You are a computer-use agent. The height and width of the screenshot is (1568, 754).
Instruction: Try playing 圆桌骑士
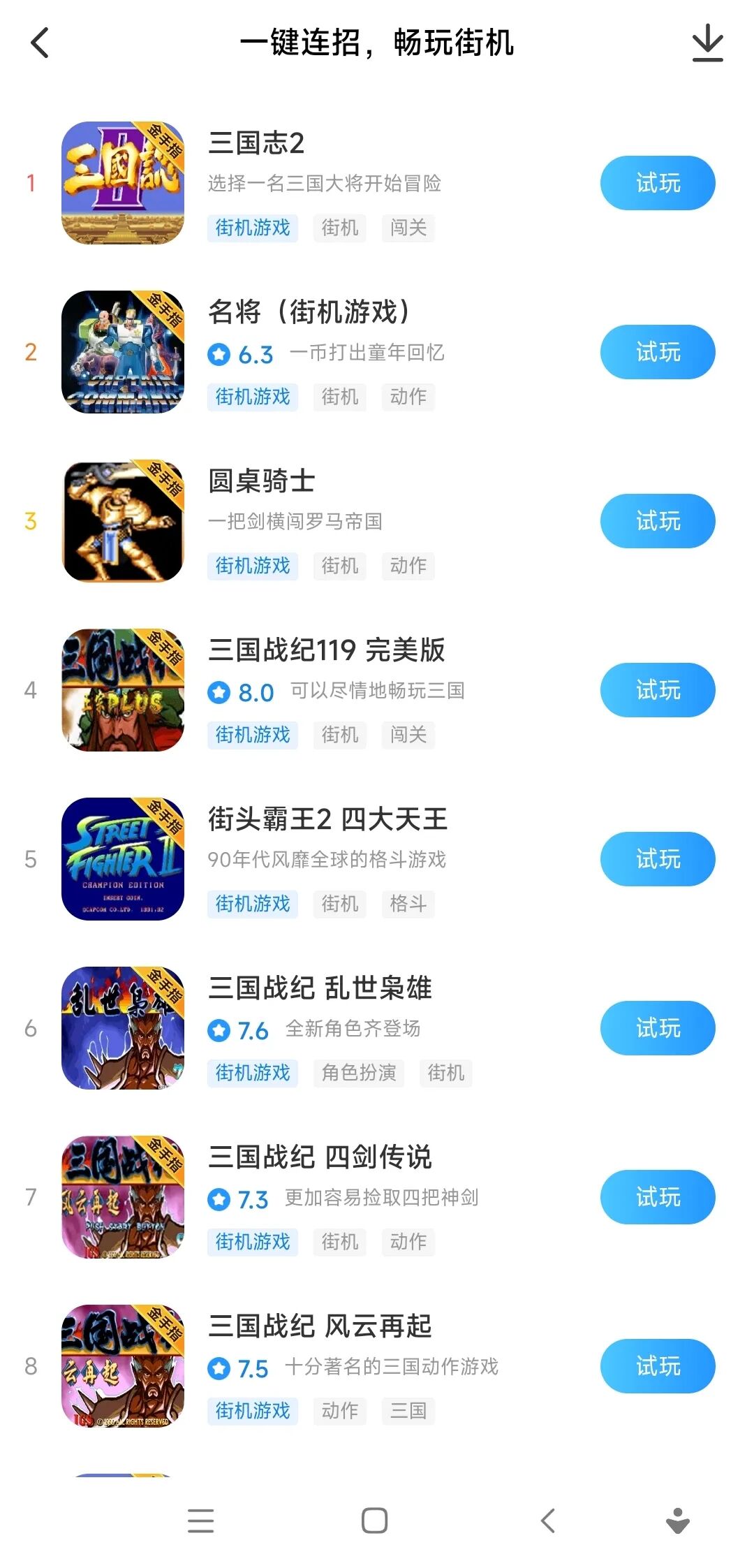pyautogui.click(x=657, y=521)
